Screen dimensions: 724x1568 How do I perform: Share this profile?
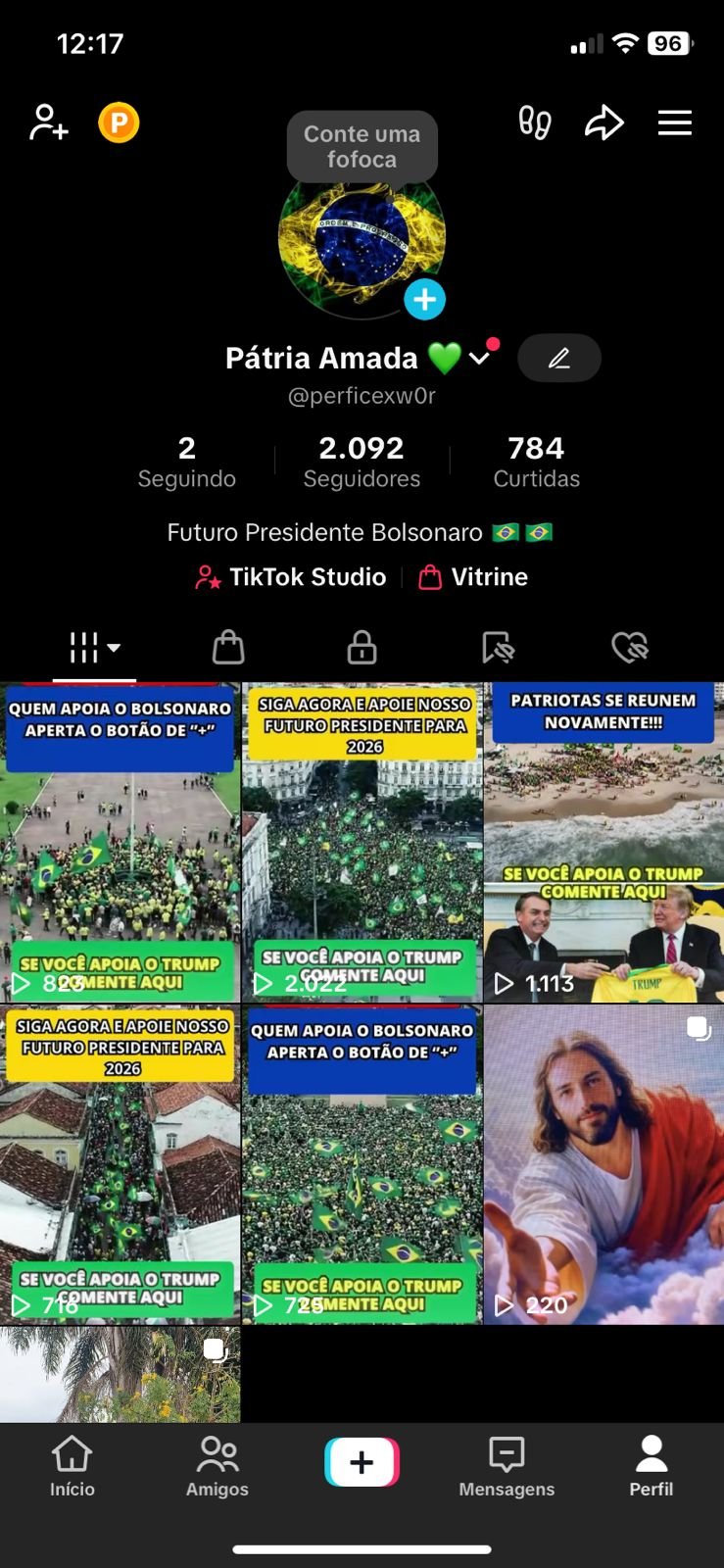click(x=603, y=122)
